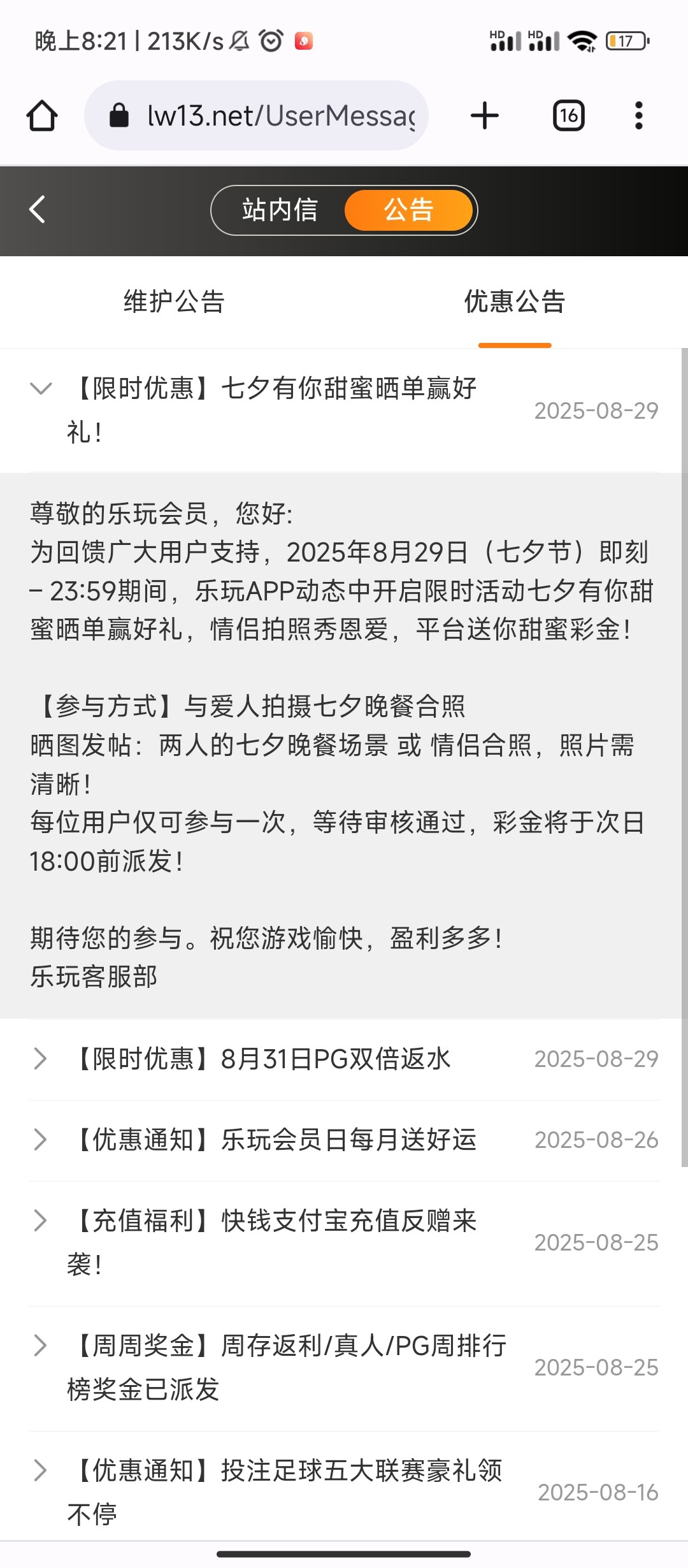
Task: Expand the 8月31日PG双倍返水 announcement
Action: pos(271,1059)
